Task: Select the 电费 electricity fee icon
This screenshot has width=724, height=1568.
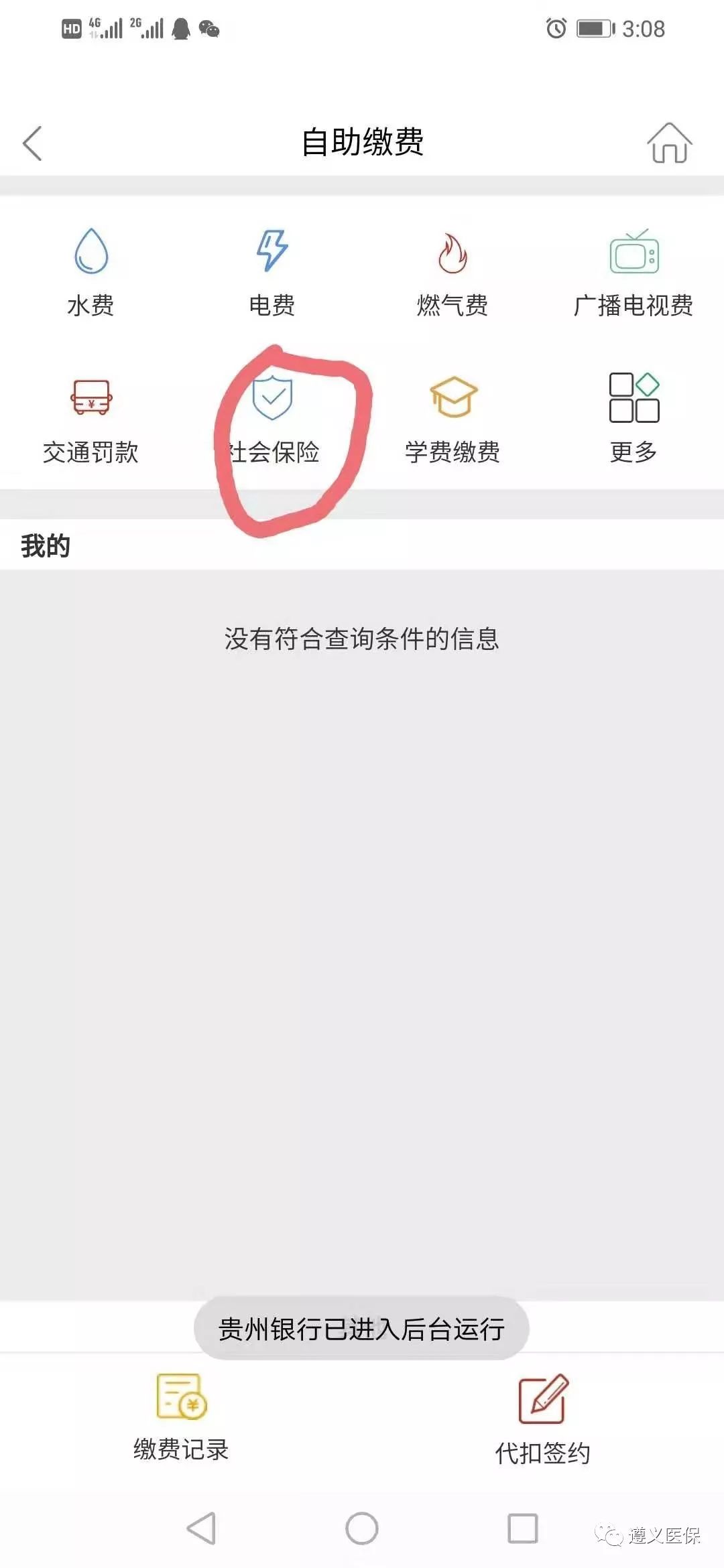Action: (271, 271)
